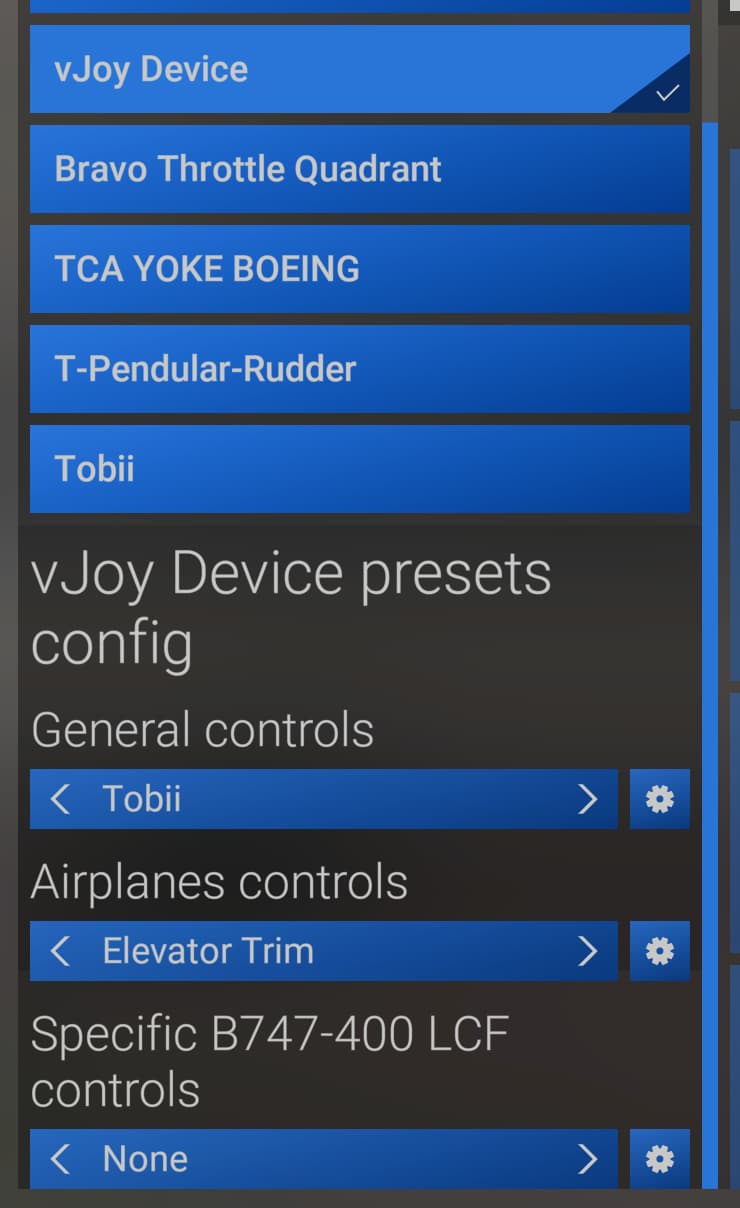The image size is (740, 1208).
Task: Open B747-400 LCF controls settings gear
Action: pyautogui.click(x=660, y=1159)
